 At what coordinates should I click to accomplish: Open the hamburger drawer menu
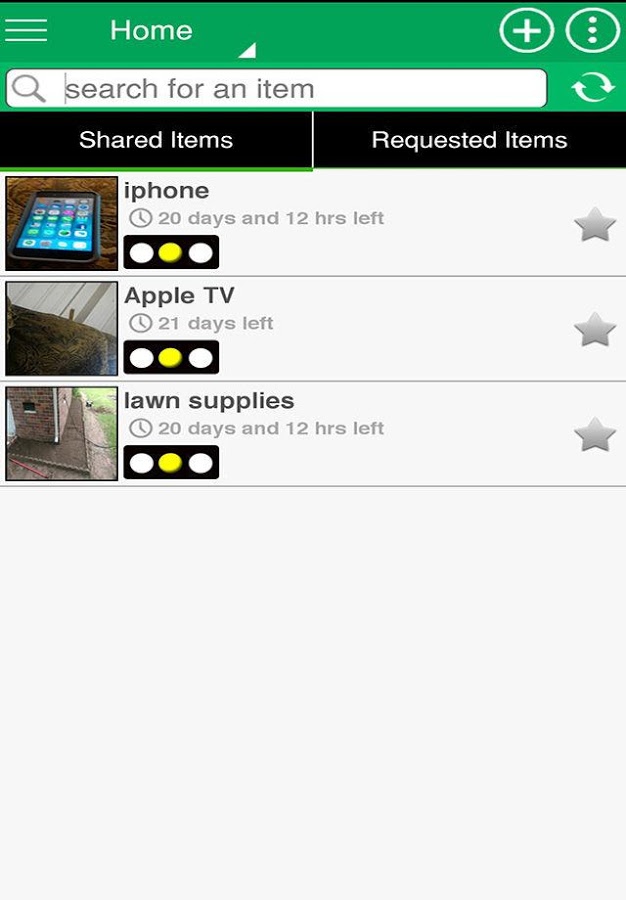pyautogui.click(x=26, y=30)
